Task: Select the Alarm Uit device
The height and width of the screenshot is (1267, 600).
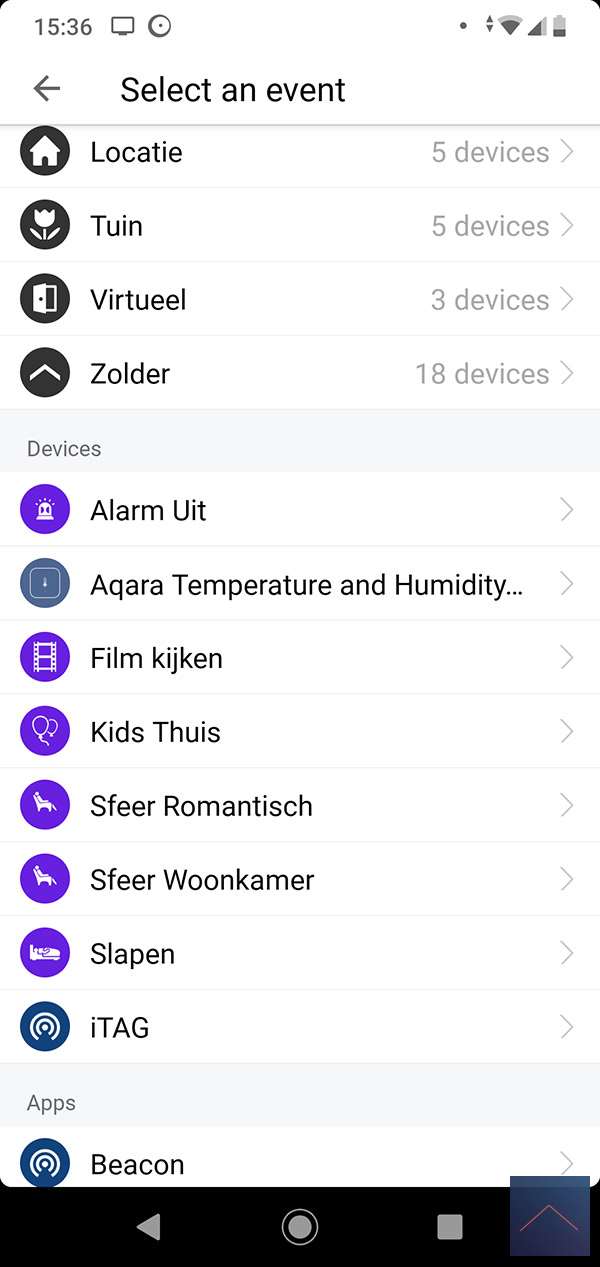Action: pos(300,510)
